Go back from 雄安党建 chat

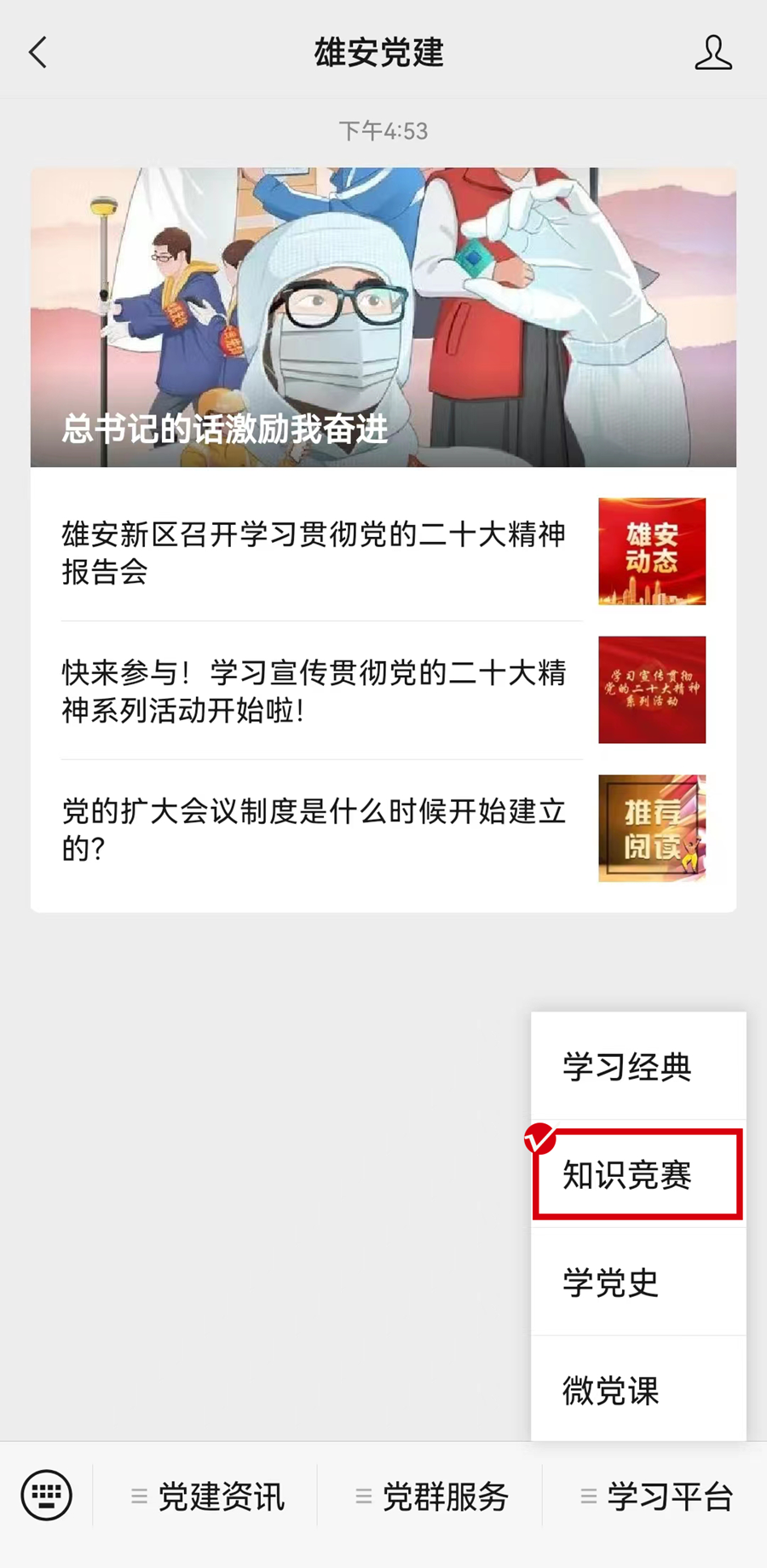click(38, 53)
